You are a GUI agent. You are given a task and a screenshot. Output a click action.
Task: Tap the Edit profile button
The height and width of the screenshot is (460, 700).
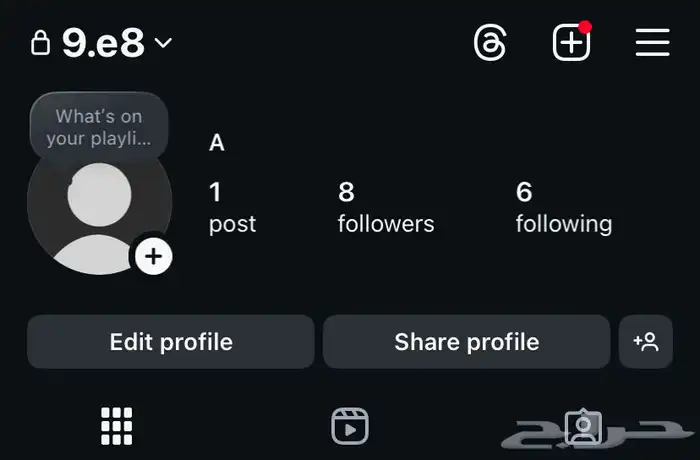pos(170,342)
